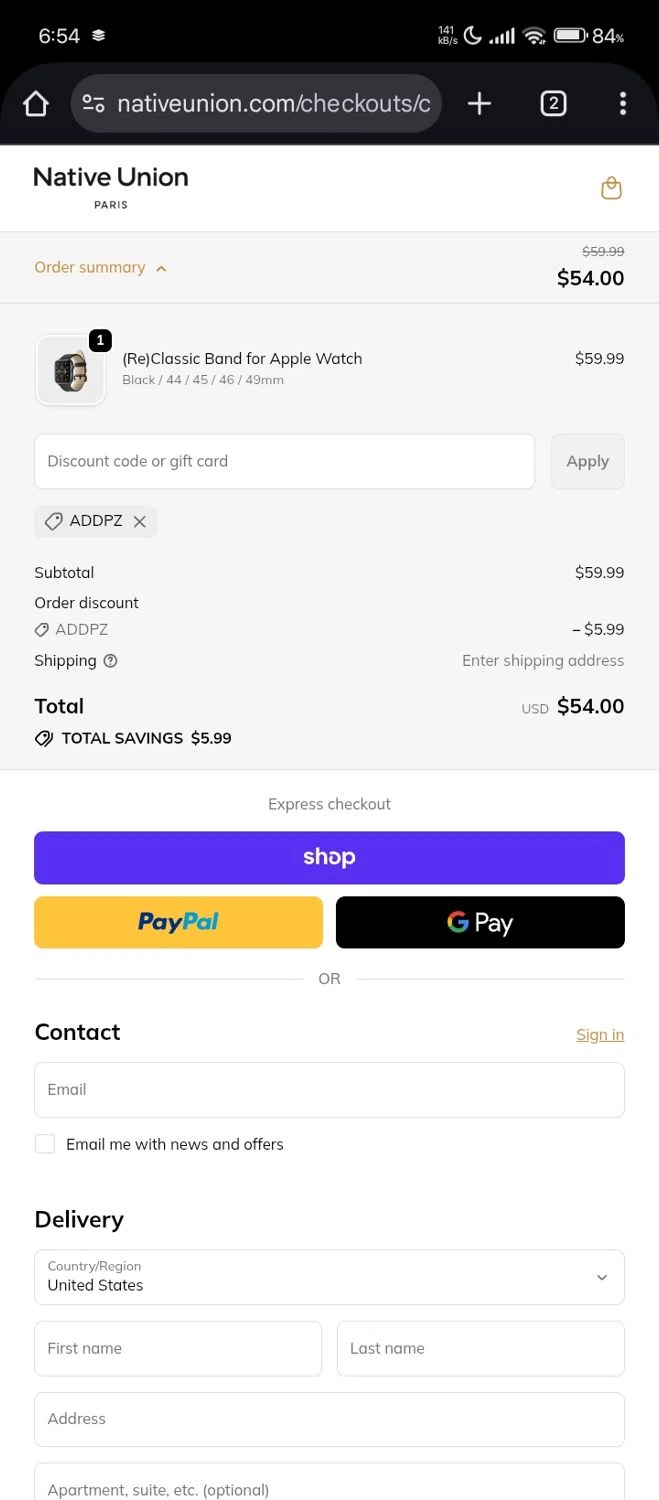Focus the discount code or gift card field
Image resolution: width=659 pixels, height=1500 pixels.
(284, 461)
